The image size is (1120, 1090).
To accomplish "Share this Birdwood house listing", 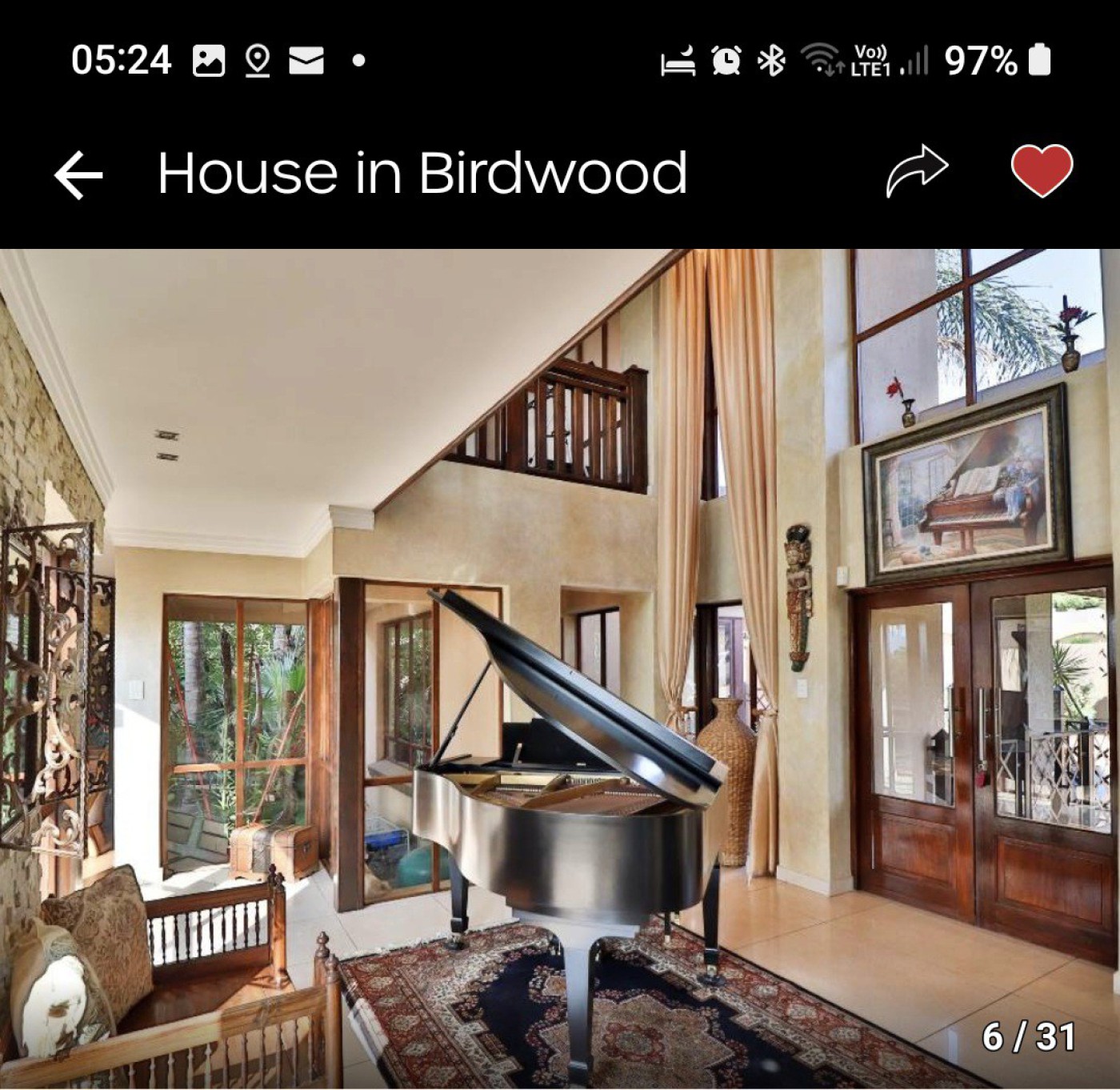I will (917, 171).
